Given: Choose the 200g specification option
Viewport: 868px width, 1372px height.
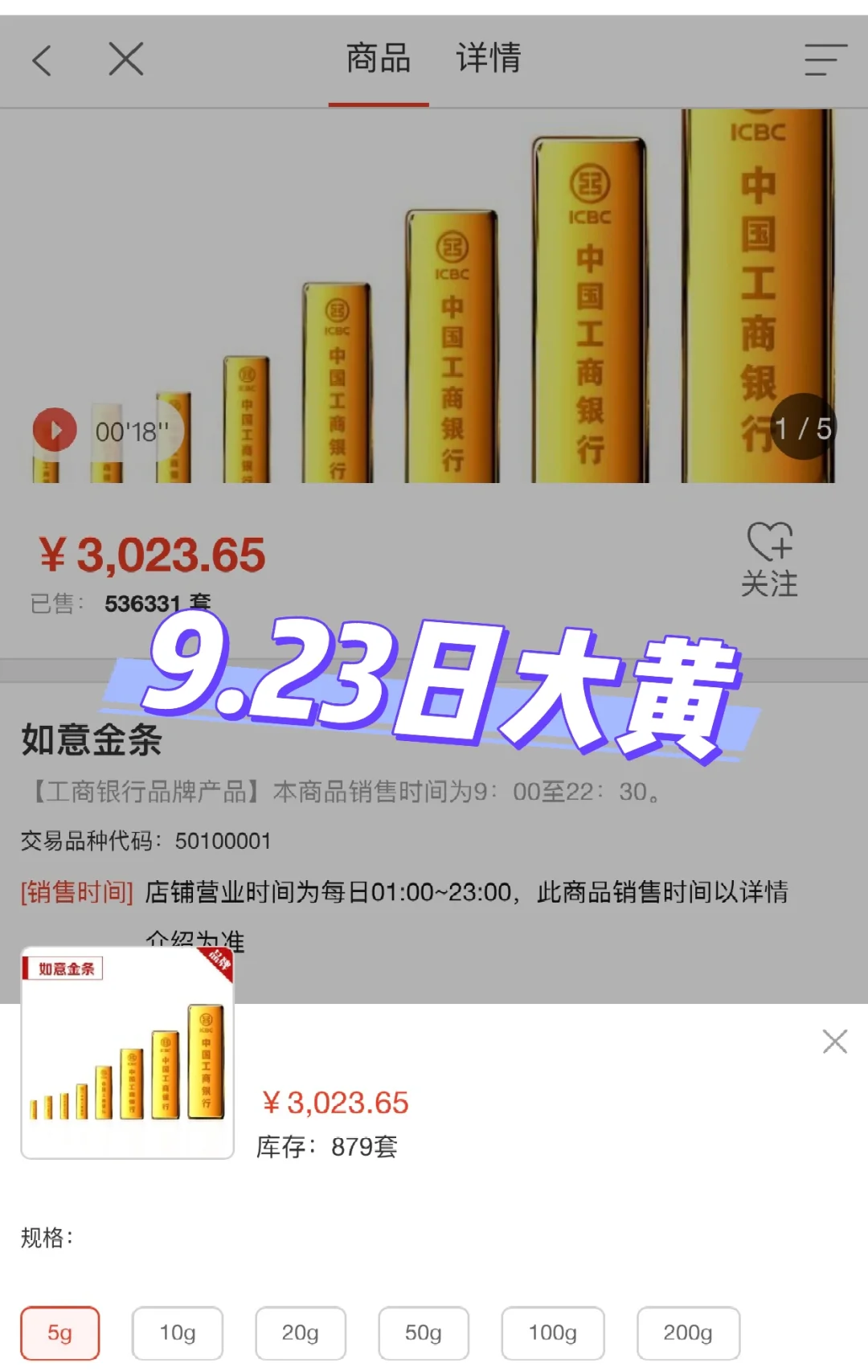Looking at the screenshot, I should point(688,1333).
